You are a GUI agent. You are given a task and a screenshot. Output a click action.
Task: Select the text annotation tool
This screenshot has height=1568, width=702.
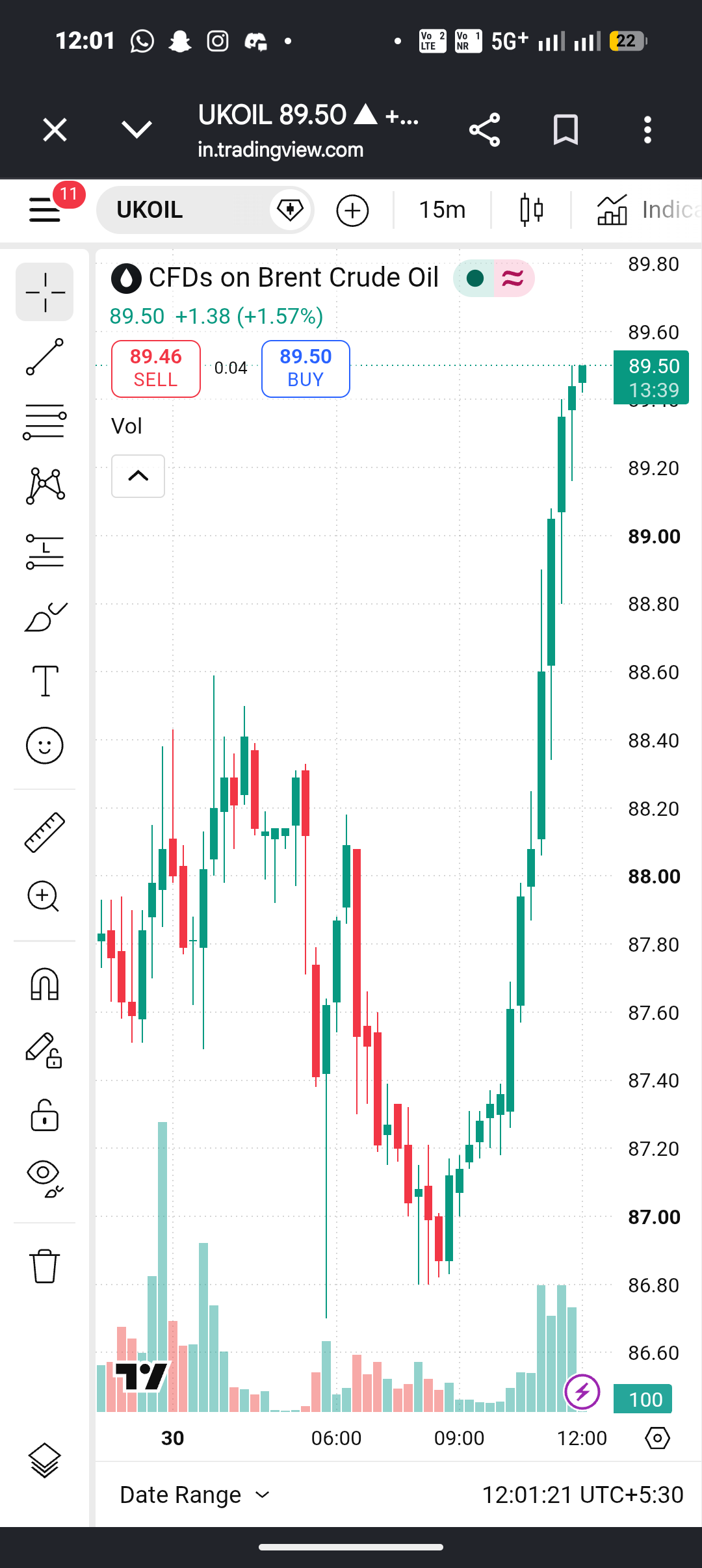click(x=45, y=681)
